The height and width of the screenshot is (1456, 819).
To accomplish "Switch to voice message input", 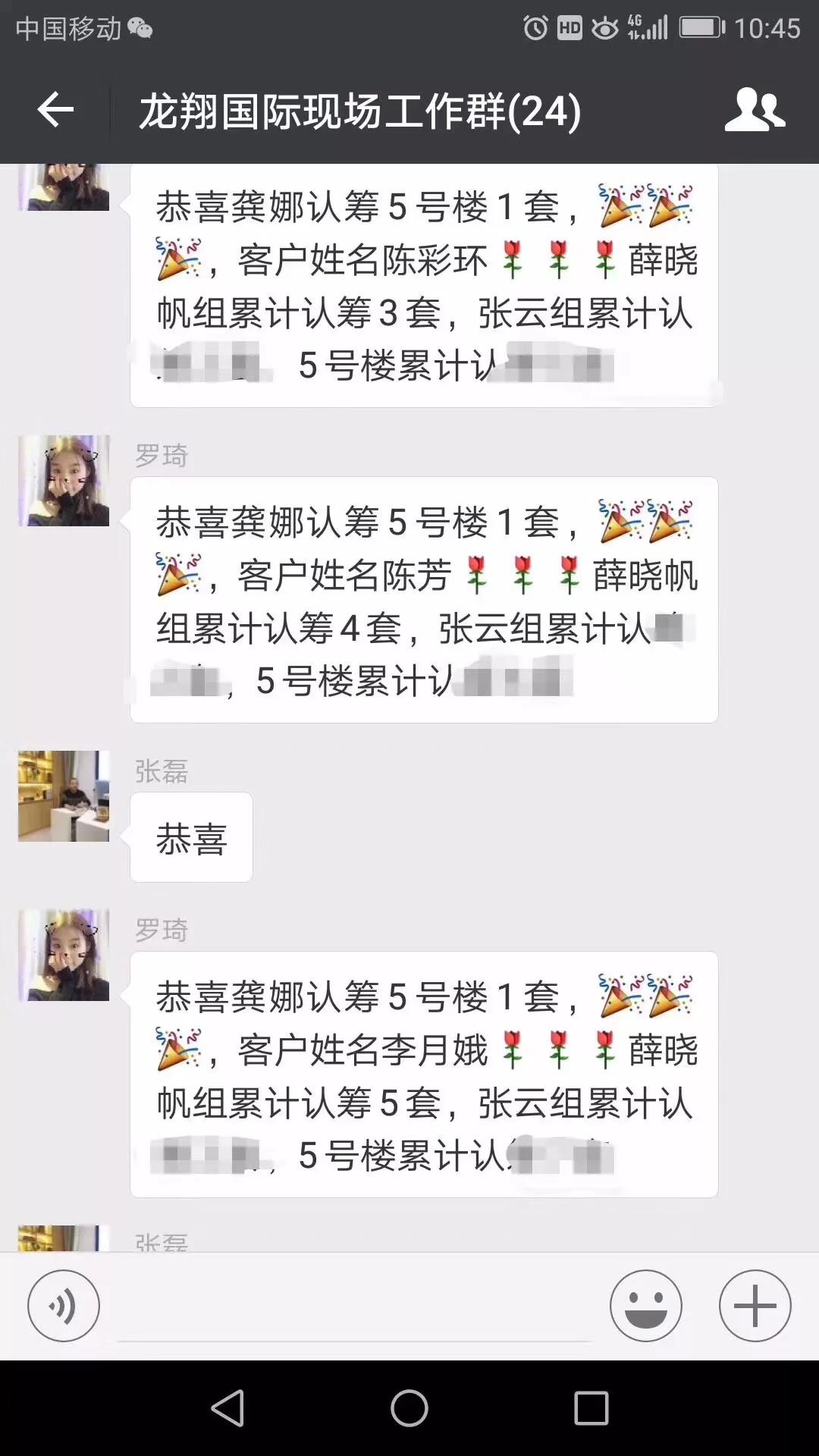I will click(64, 1306).
